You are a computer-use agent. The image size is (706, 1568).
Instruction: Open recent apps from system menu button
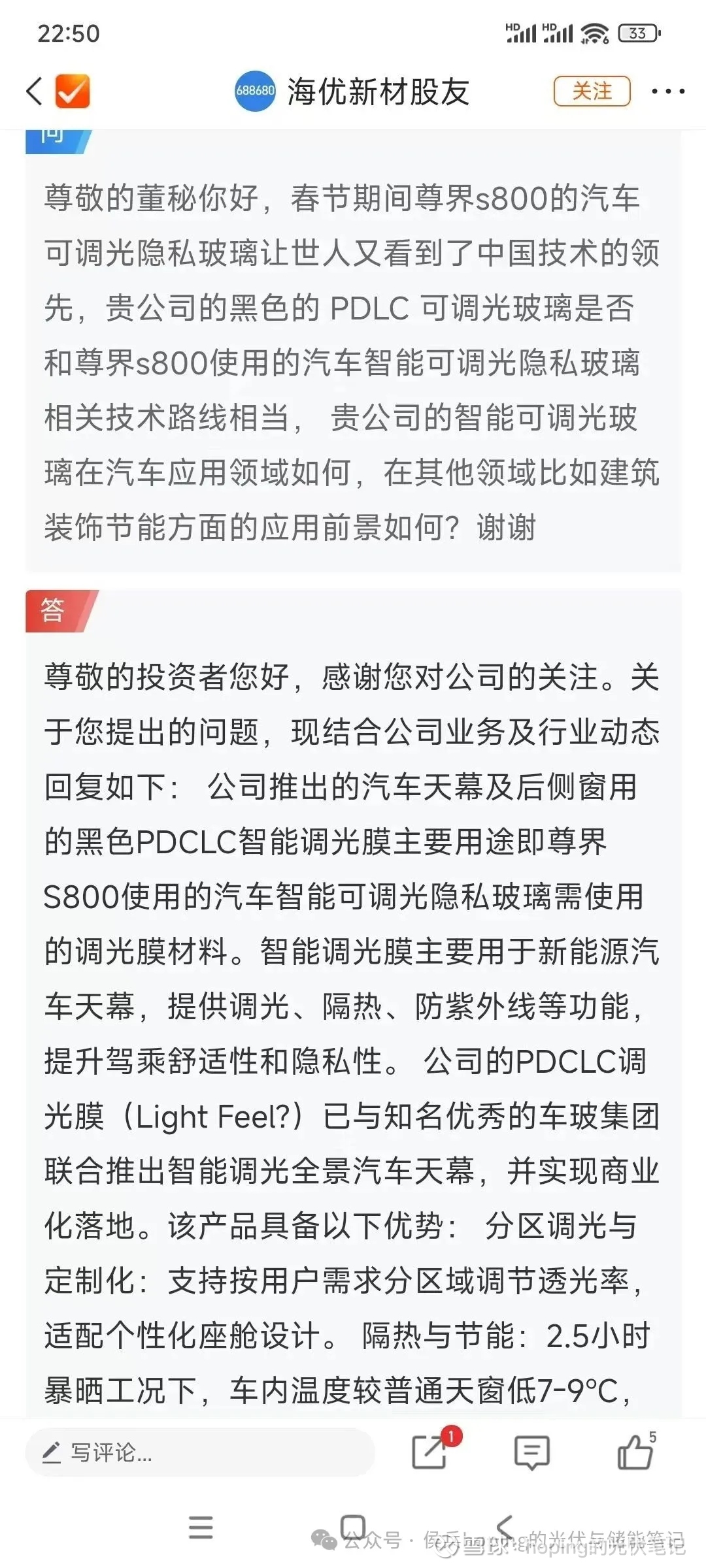point(201,1527)
